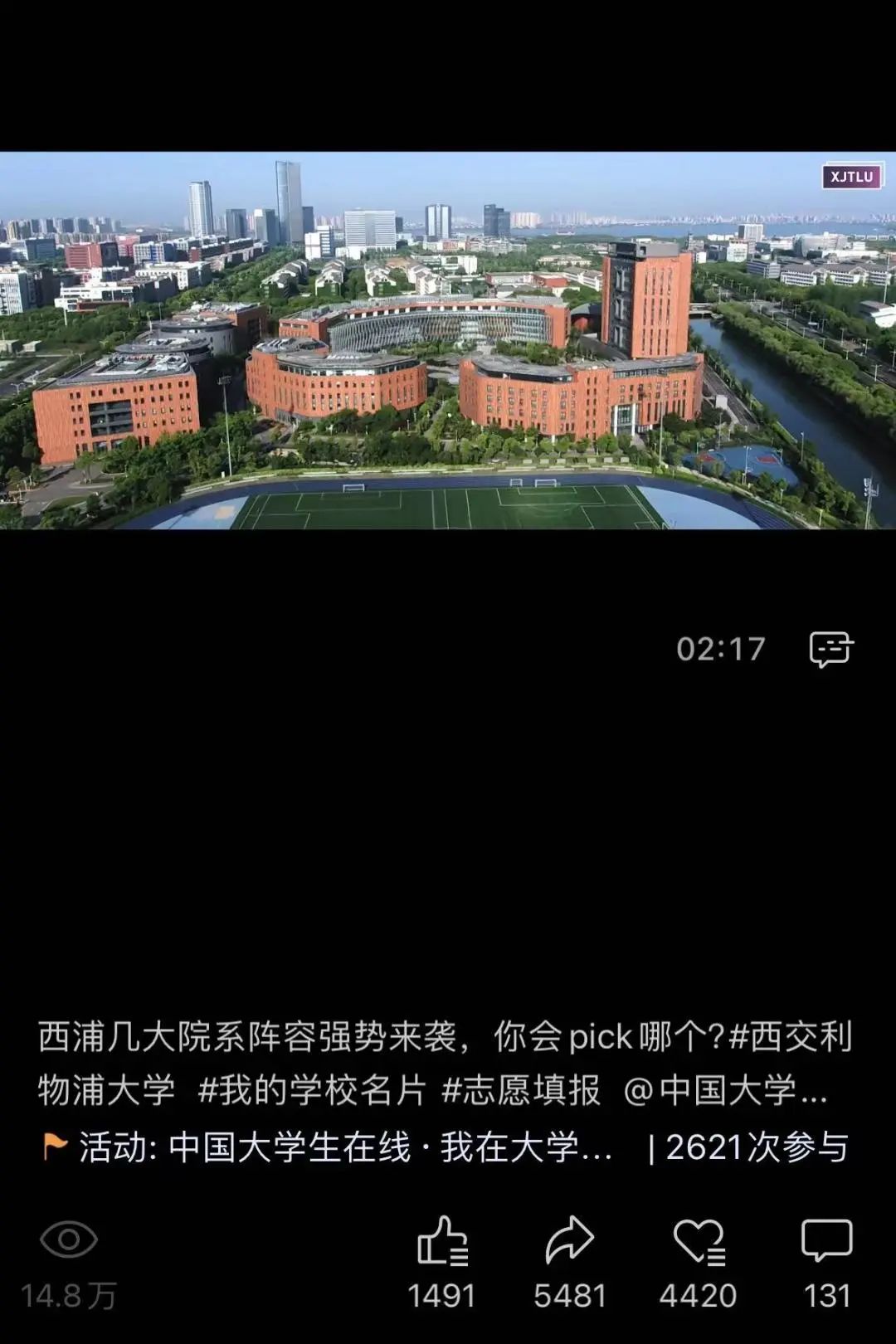Click the XJTLU watermark logo
The width and height of the screenshot is (896, 1344).
coord(851,177)
